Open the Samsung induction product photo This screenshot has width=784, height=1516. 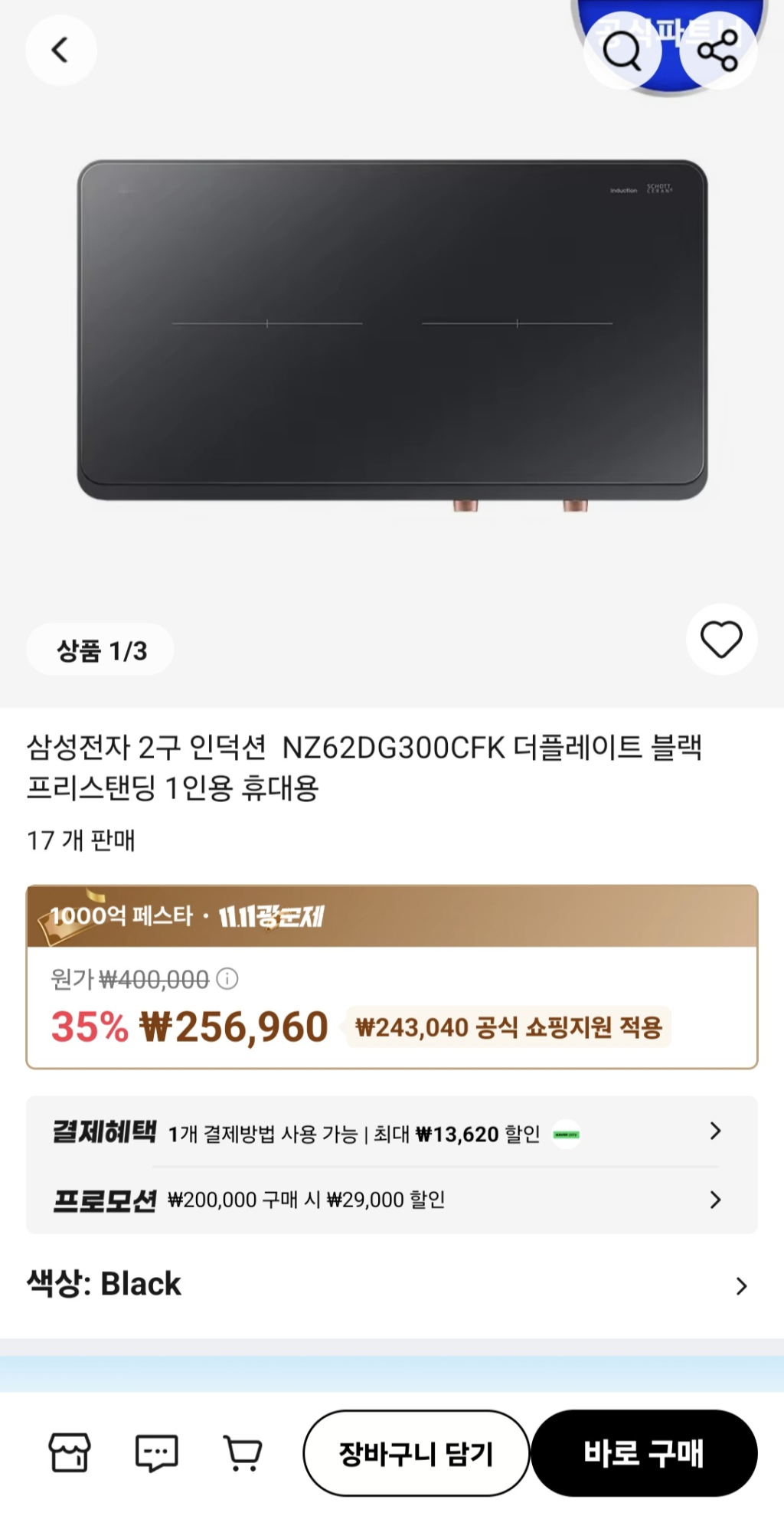click(x=391, y=331)
